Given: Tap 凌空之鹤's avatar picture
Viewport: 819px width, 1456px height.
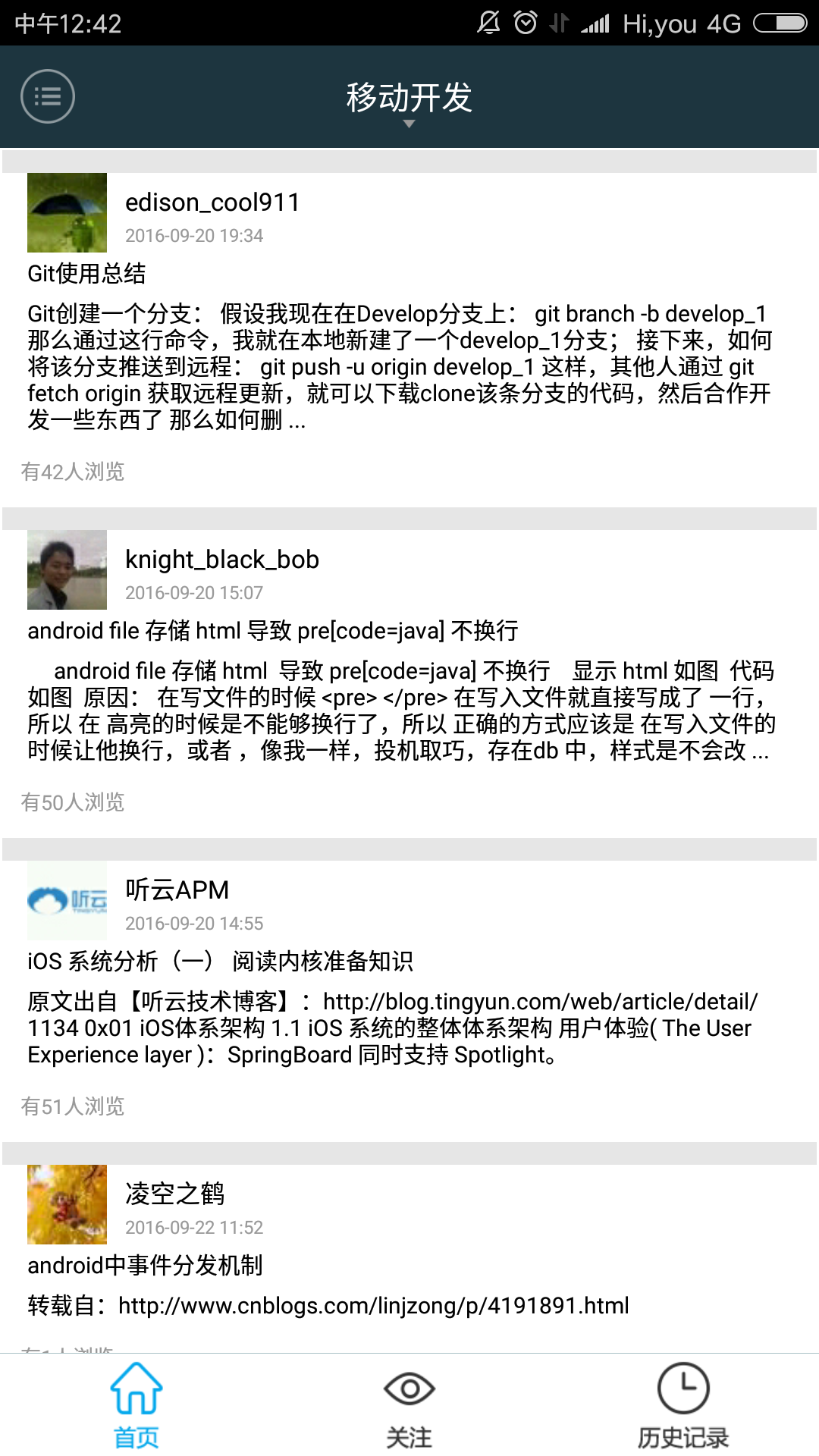Looking at the screenshot, I should click(x=67, y=1205).
